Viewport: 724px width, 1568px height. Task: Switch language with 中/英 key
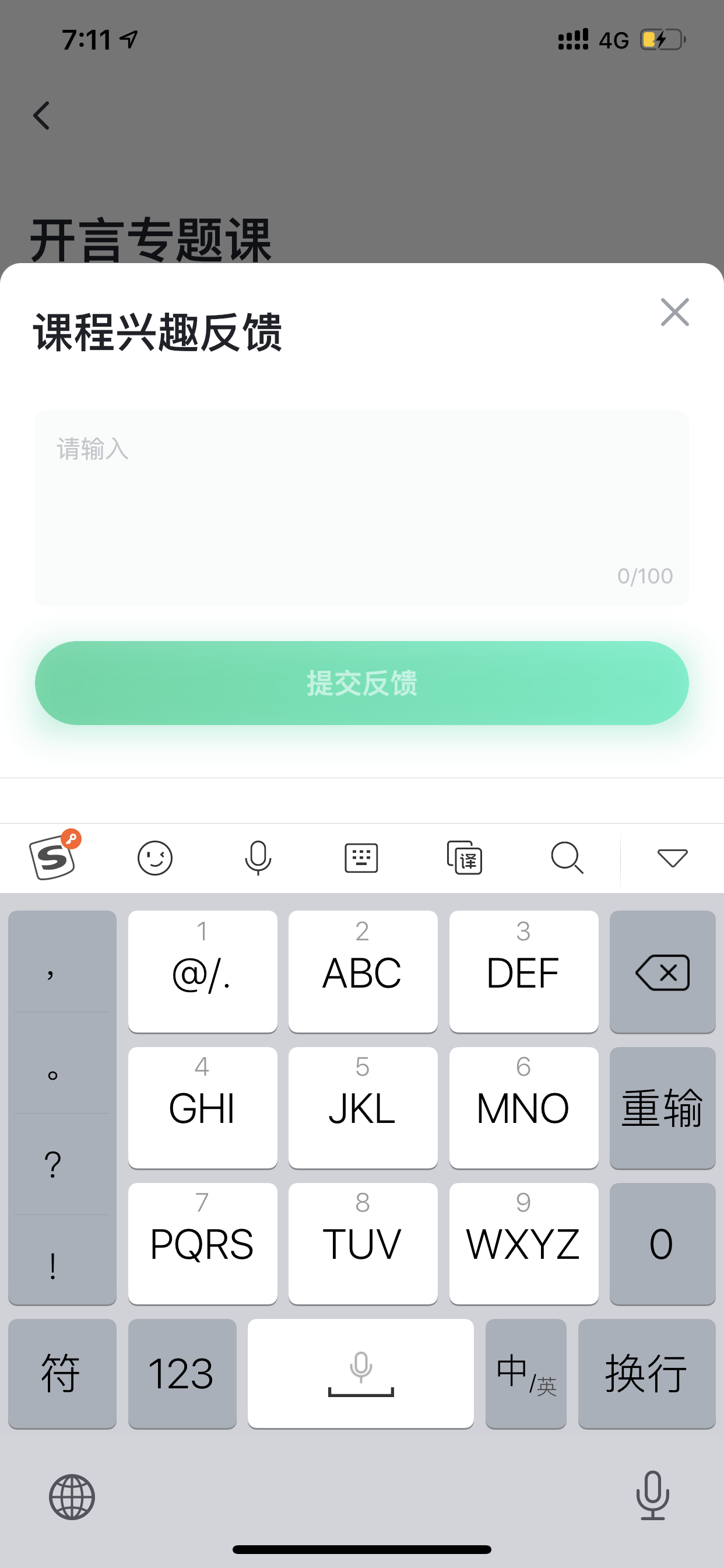click(x=526, y=1373)
